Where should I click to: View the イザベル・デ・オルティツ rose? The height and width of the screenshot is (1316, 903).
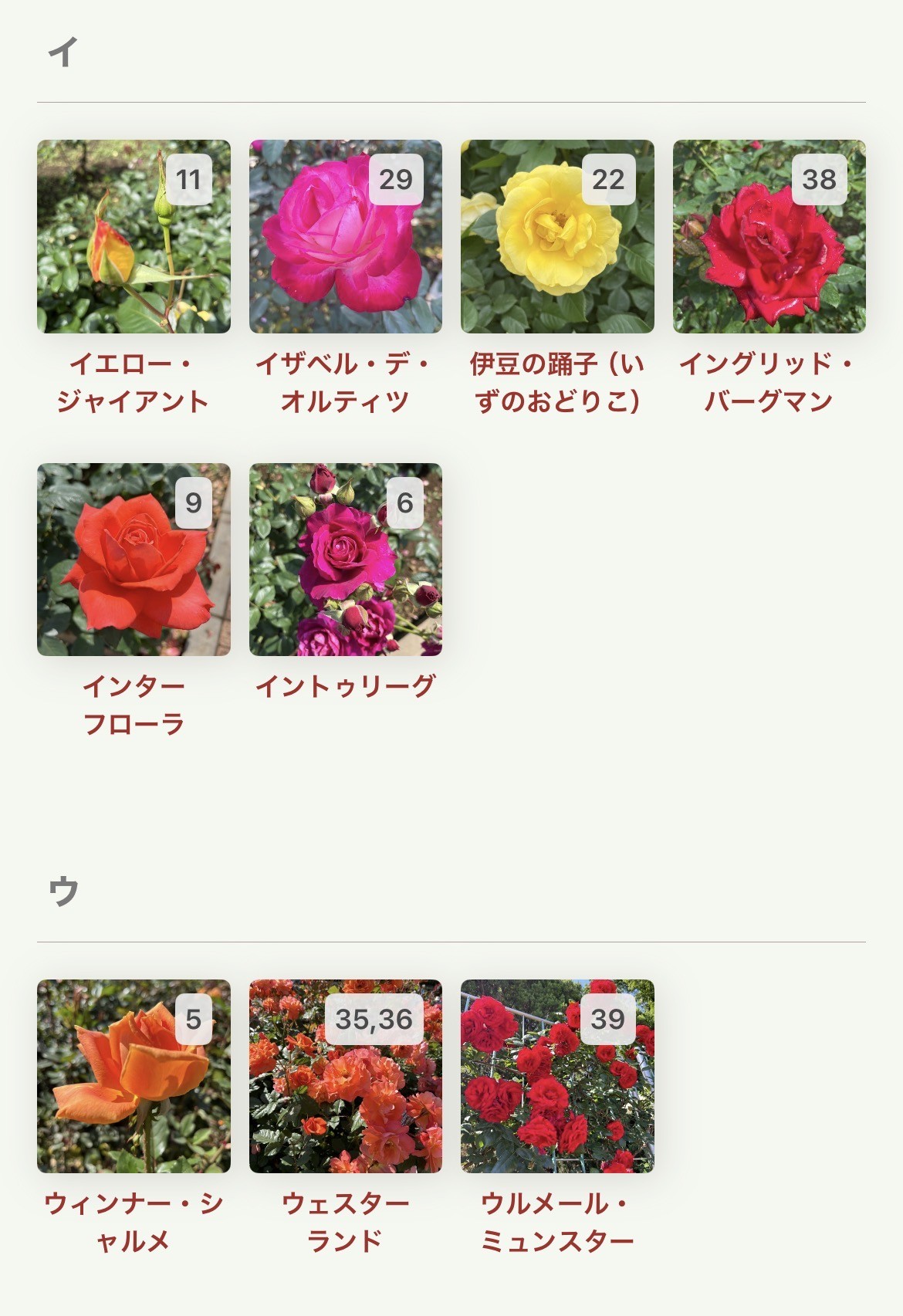click(x=345, y=237)
